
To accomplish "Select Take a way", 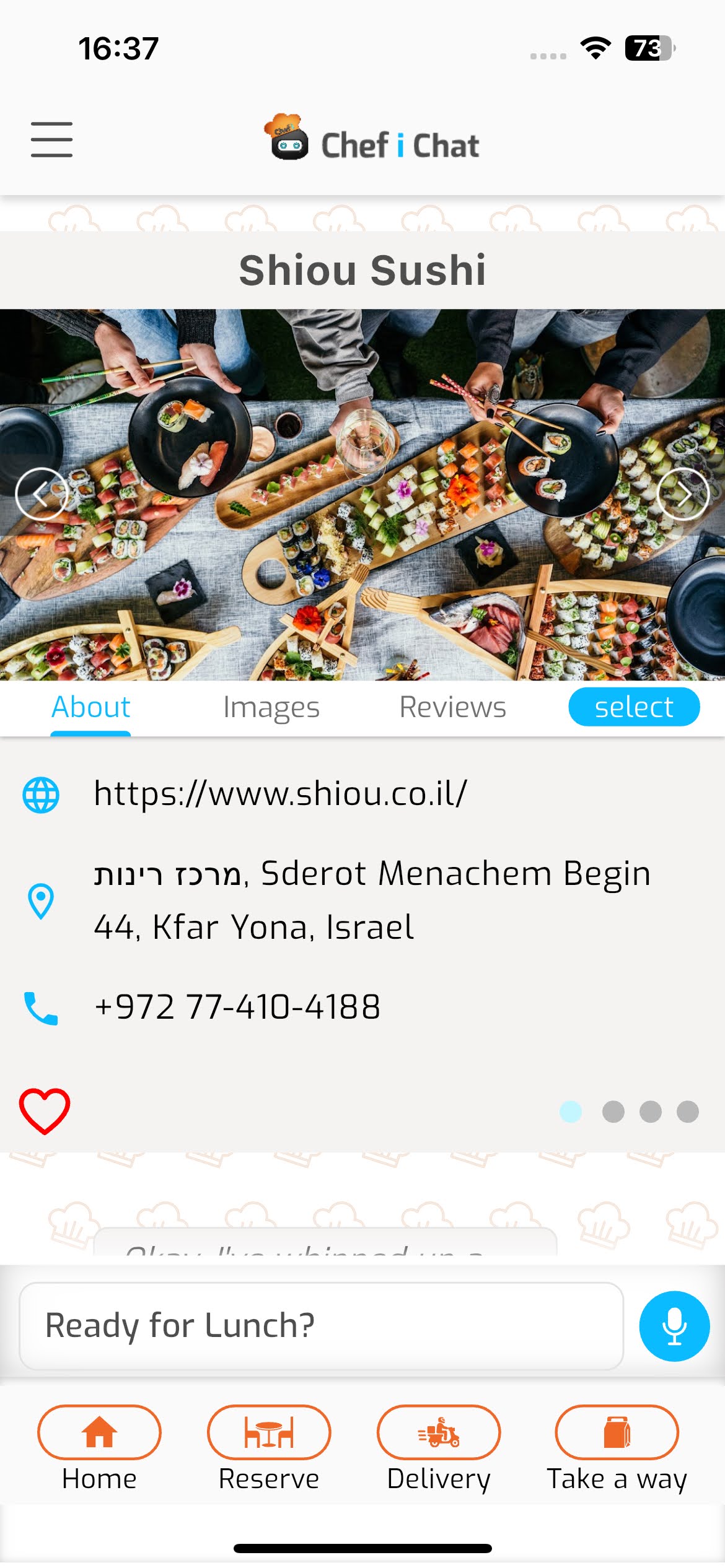I will [x=617, y=1432].
